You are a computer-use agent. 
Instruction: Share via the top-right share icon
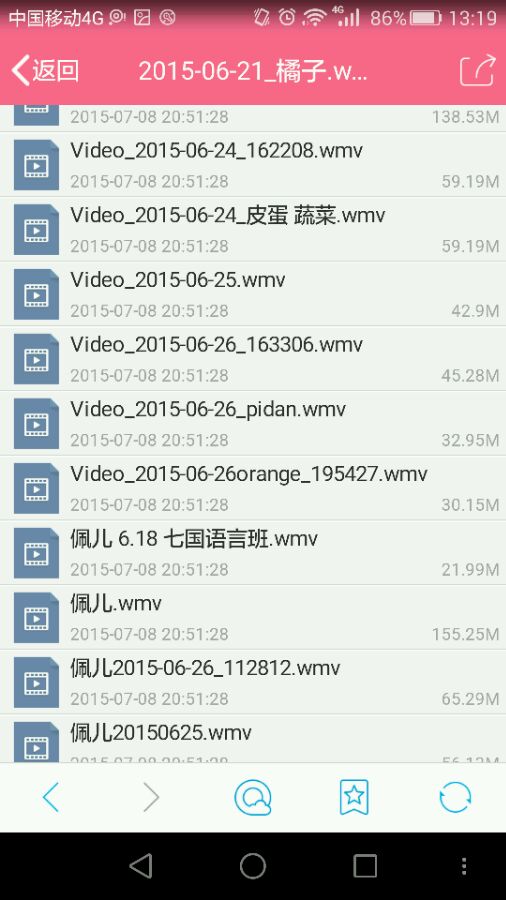pyautogui.click(x=477, y=70)
